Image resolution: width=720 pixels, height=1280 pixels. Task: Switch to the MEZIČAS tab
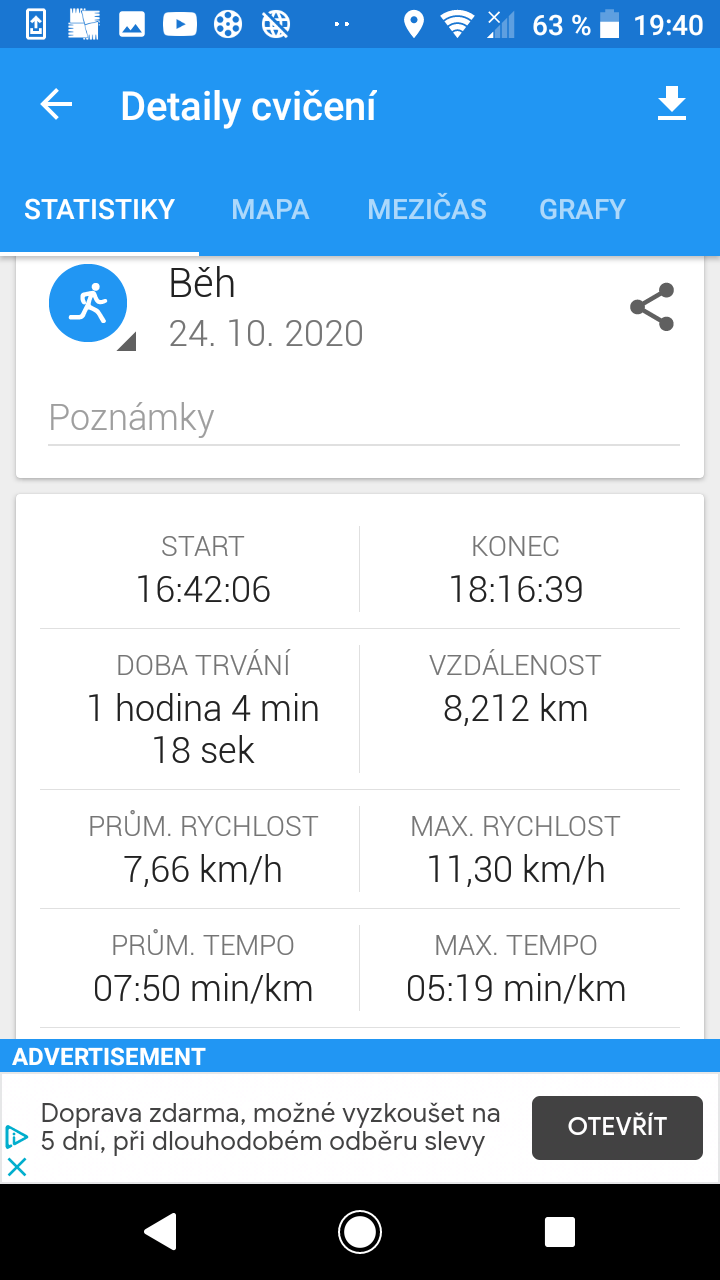click(427, 209)
